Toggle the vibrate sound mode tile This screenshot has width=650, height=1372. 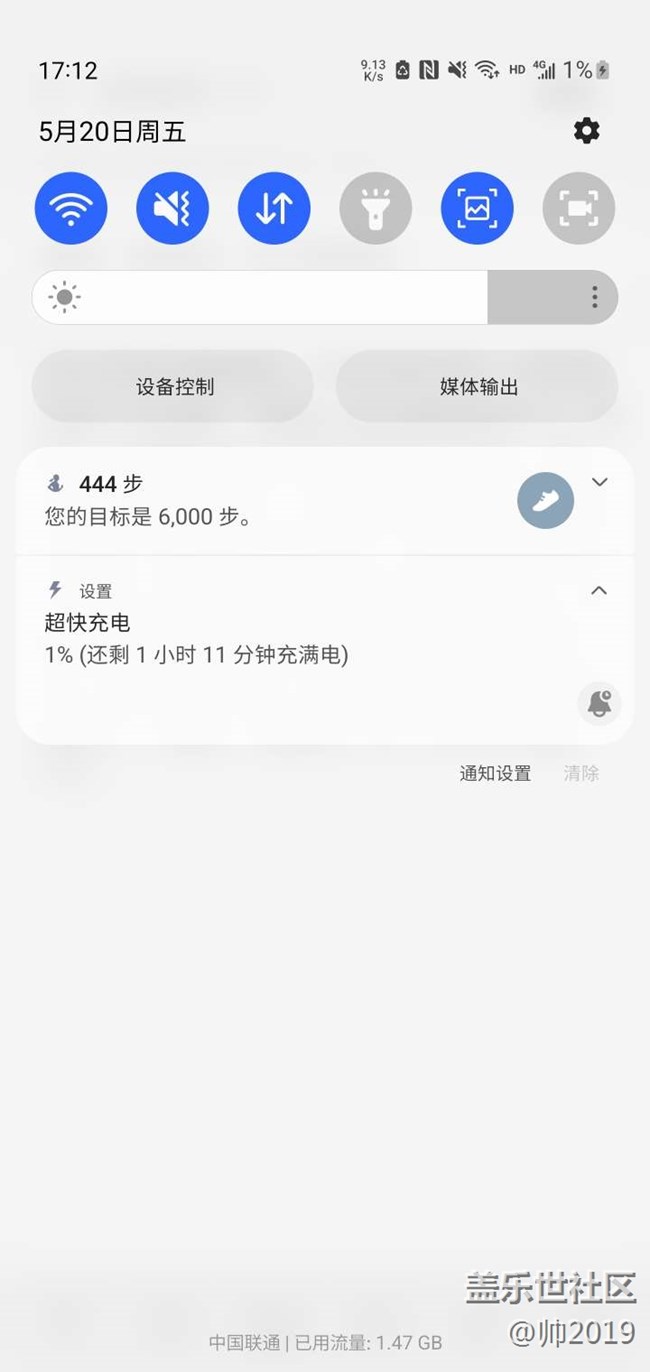click(x=172, y=209)
